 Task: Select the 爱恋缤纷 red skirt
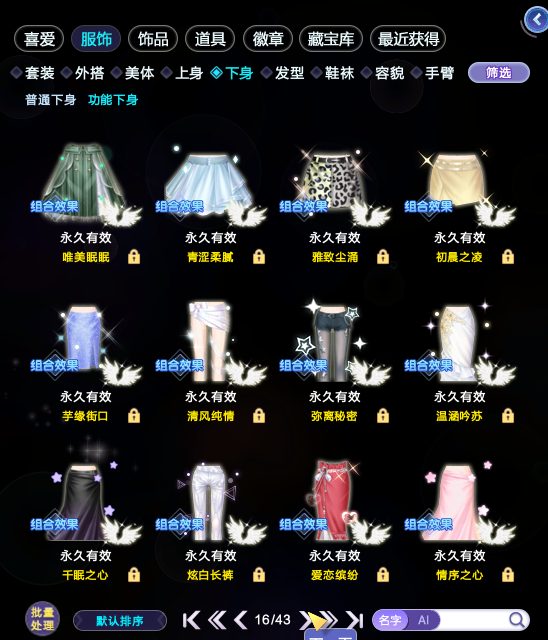tap(335, 520)
